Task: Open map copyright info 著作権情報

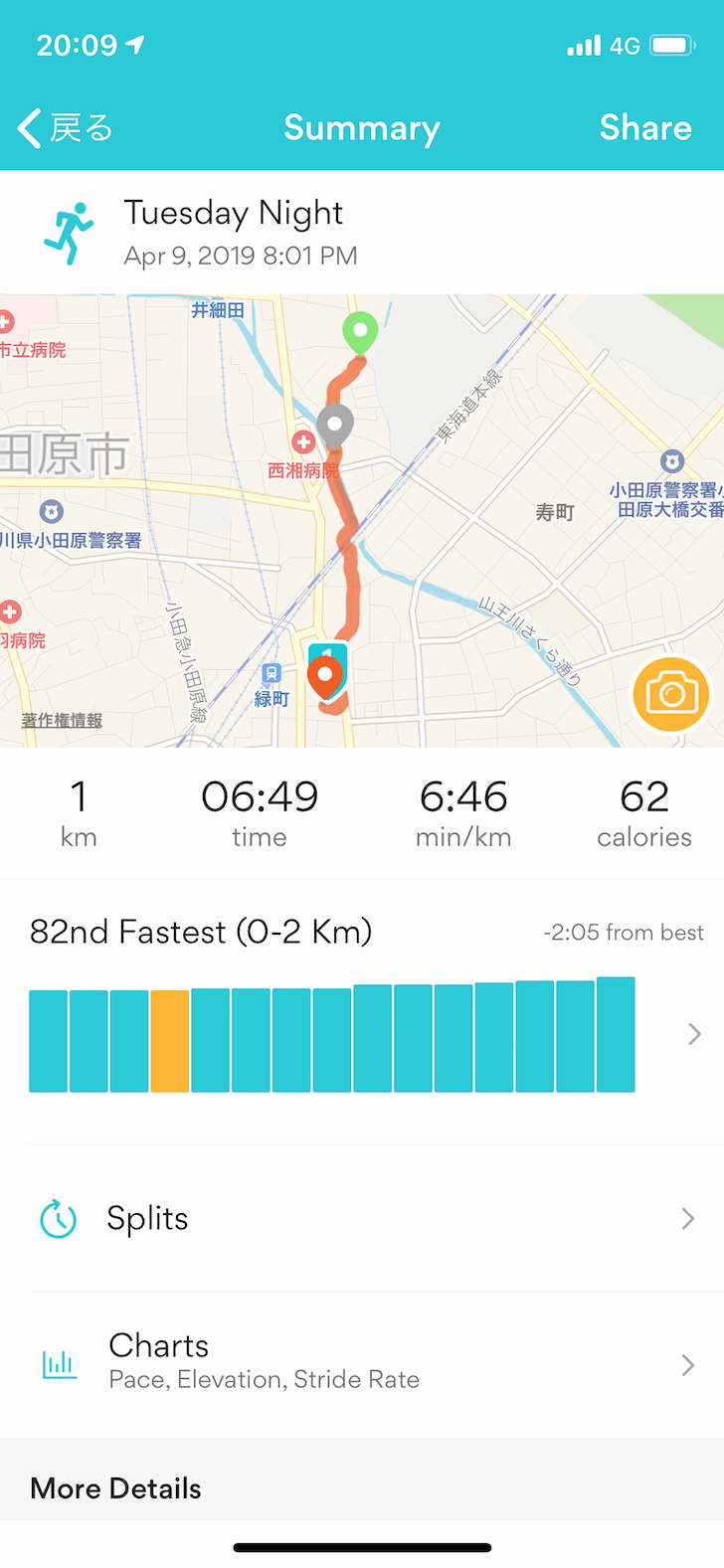Action: click(62, 720)
